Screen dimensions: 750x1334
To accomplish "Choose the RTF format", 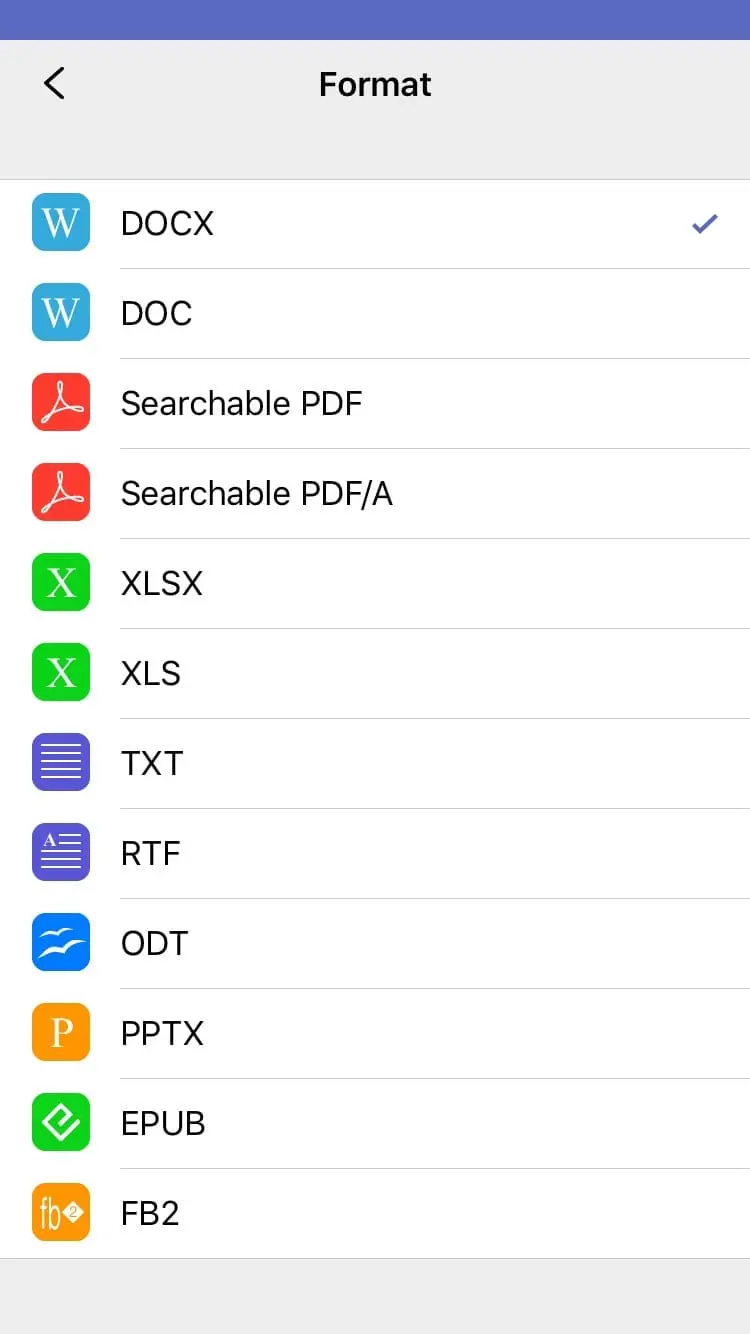I will pos(375,854).
